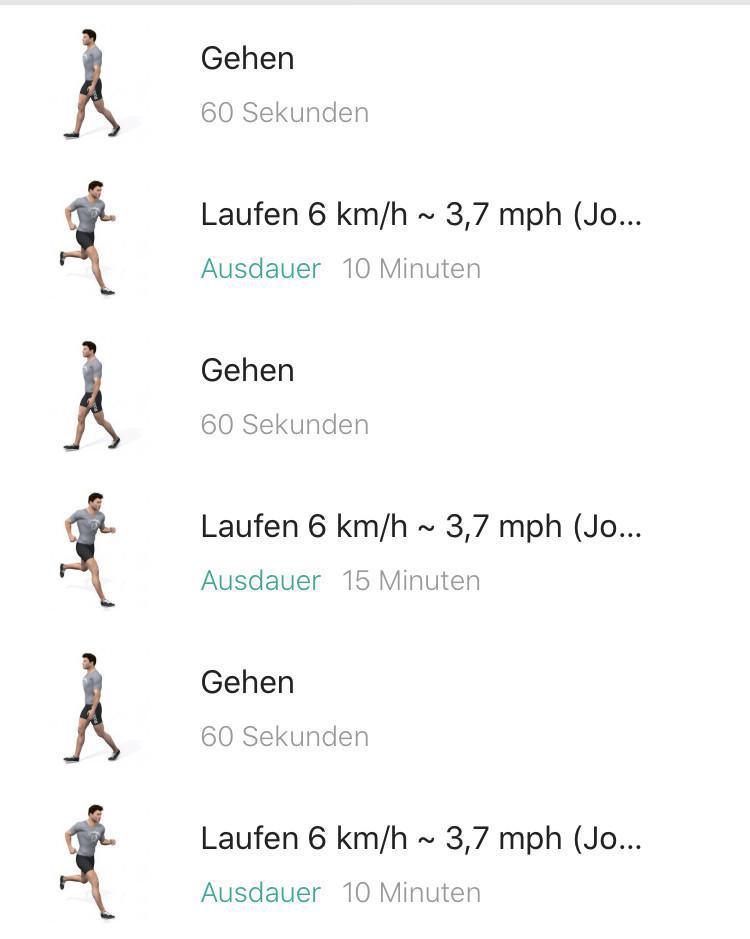750x939 pixels.
Task: Tap the 10 Minuten duration label
Action: coord(411,269)
